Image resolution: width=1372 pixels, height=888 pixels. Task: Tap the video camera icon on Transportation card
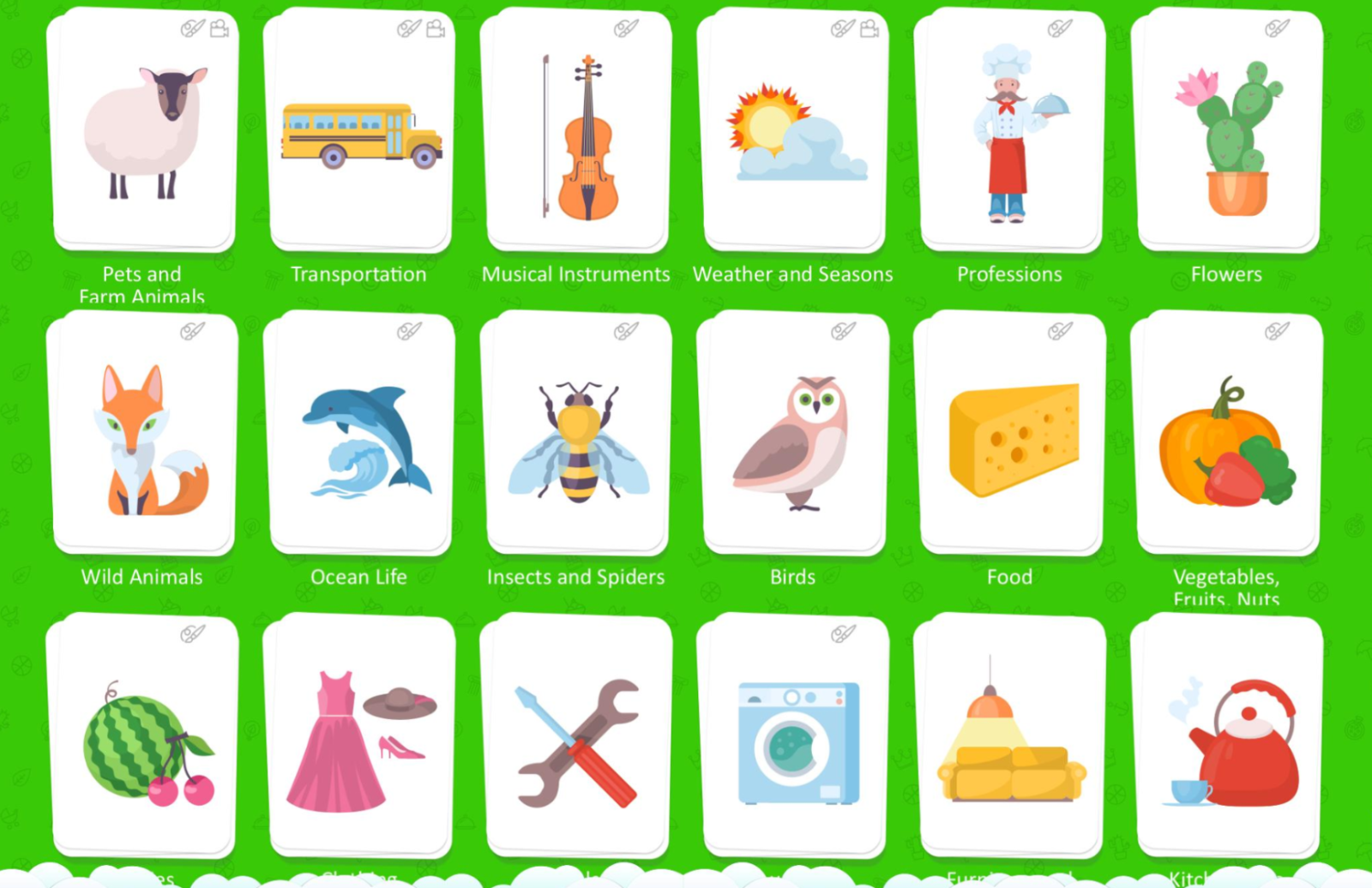point(436,29)
